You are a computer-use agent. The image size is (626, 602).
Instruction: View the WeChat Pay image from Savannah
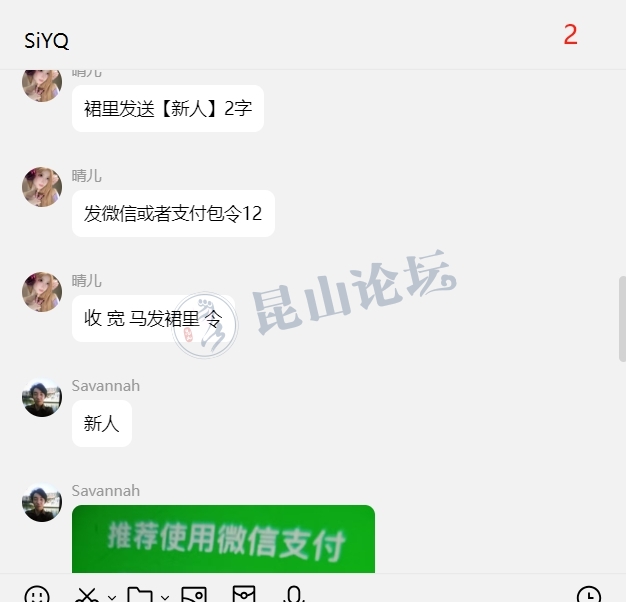pos(223,539)
